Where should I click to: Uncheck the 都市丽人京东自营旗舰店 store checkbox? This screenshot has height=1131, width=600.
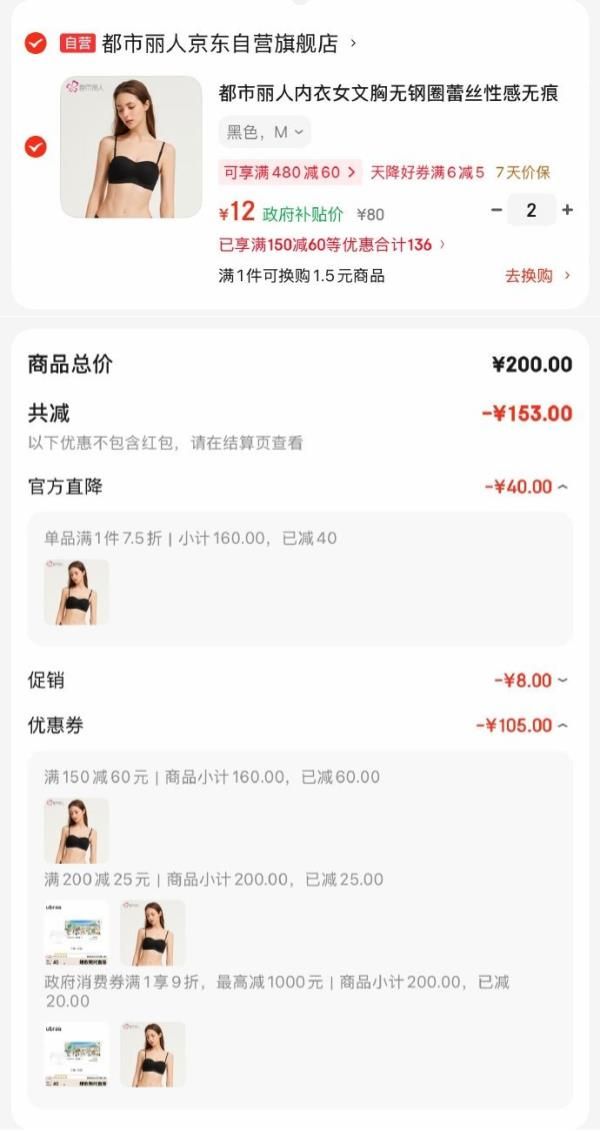click(x=35, y=43)
